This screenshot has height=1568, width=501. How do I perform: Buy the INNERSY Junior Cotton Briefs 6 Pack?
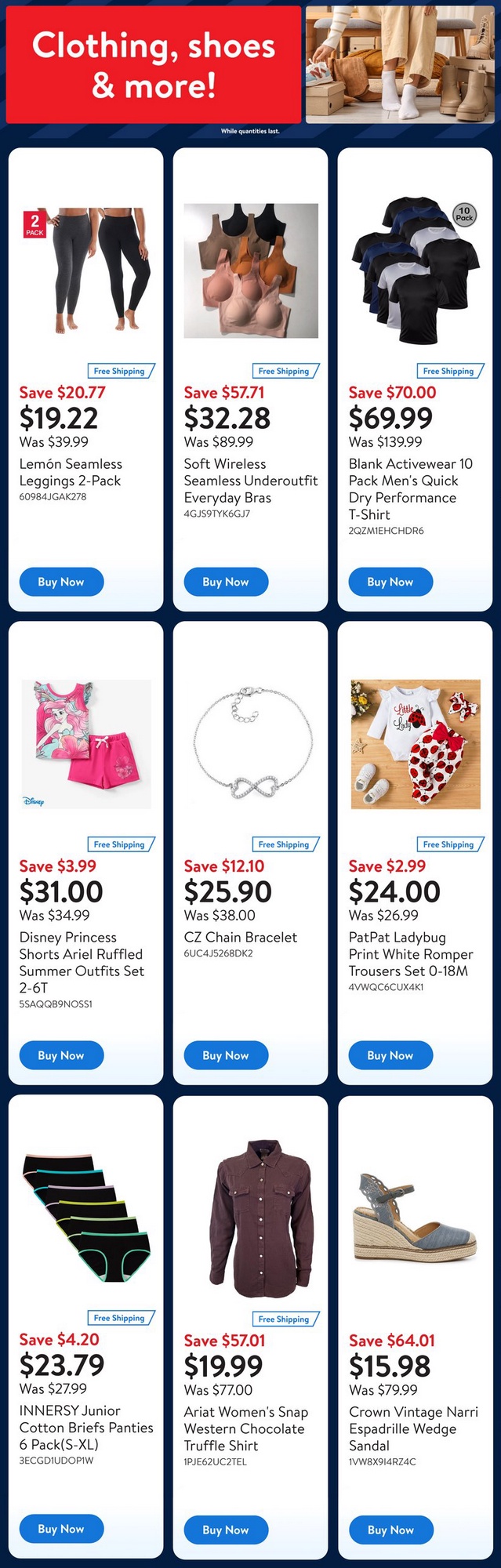point(61,1529)
